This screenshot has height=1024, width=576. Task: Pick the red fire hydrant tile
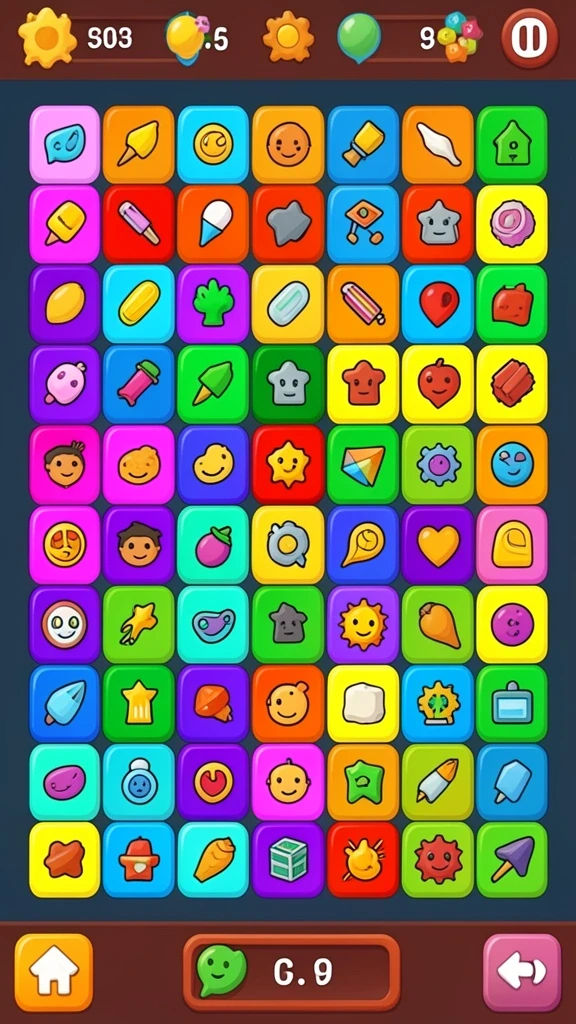(138, 859)
